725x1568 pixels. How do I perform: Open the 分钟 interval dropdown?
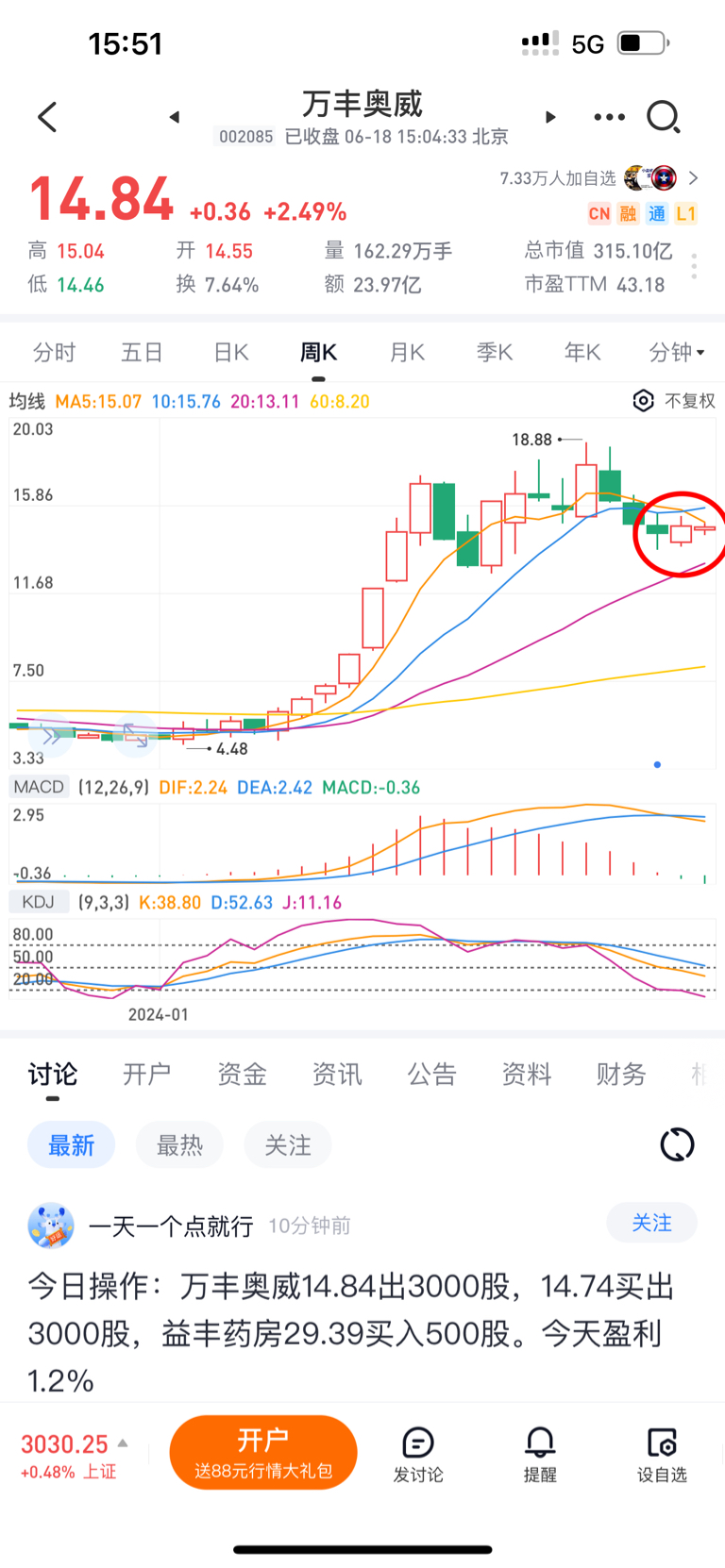point(676,353)
